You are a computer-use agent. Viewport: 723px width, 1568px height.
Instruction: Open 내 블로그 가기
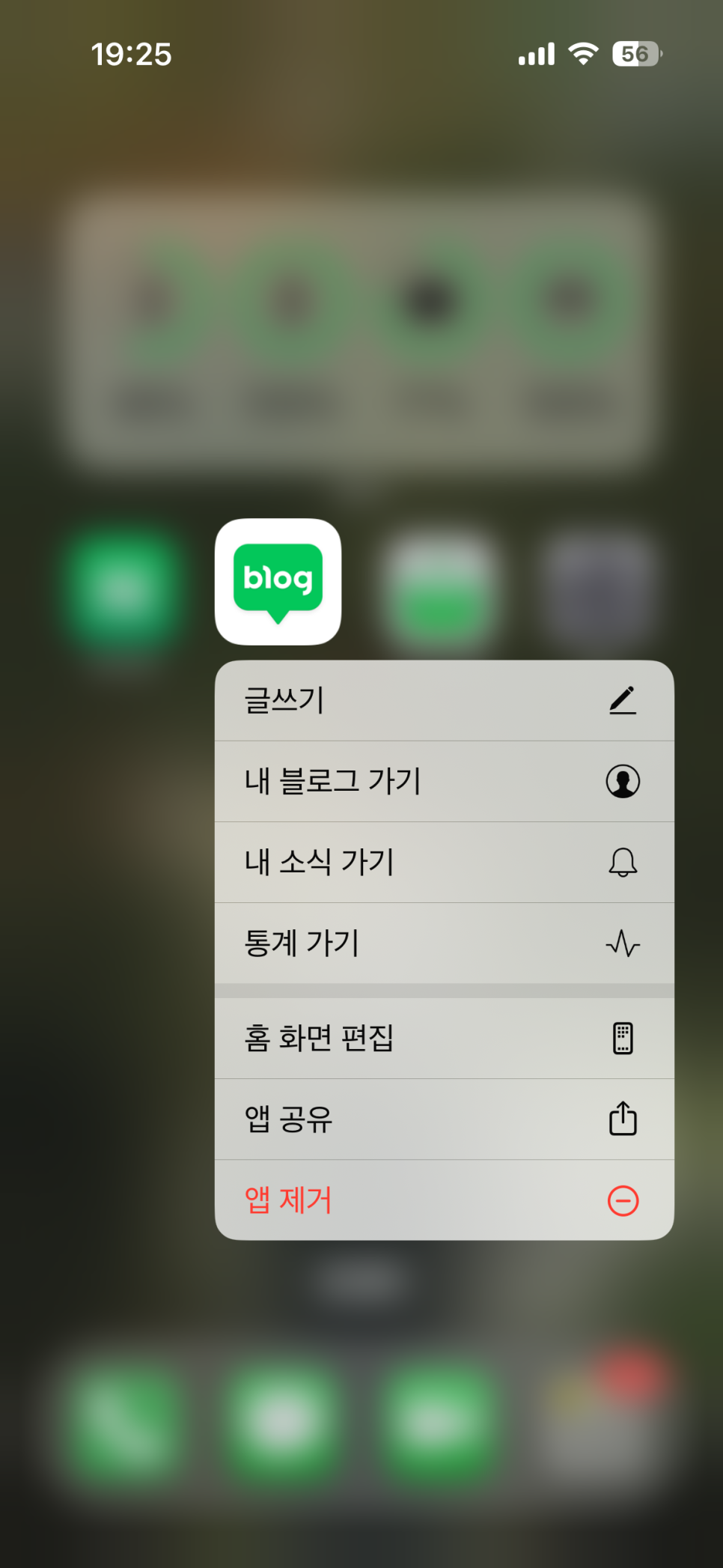click(x=444, y=782)
